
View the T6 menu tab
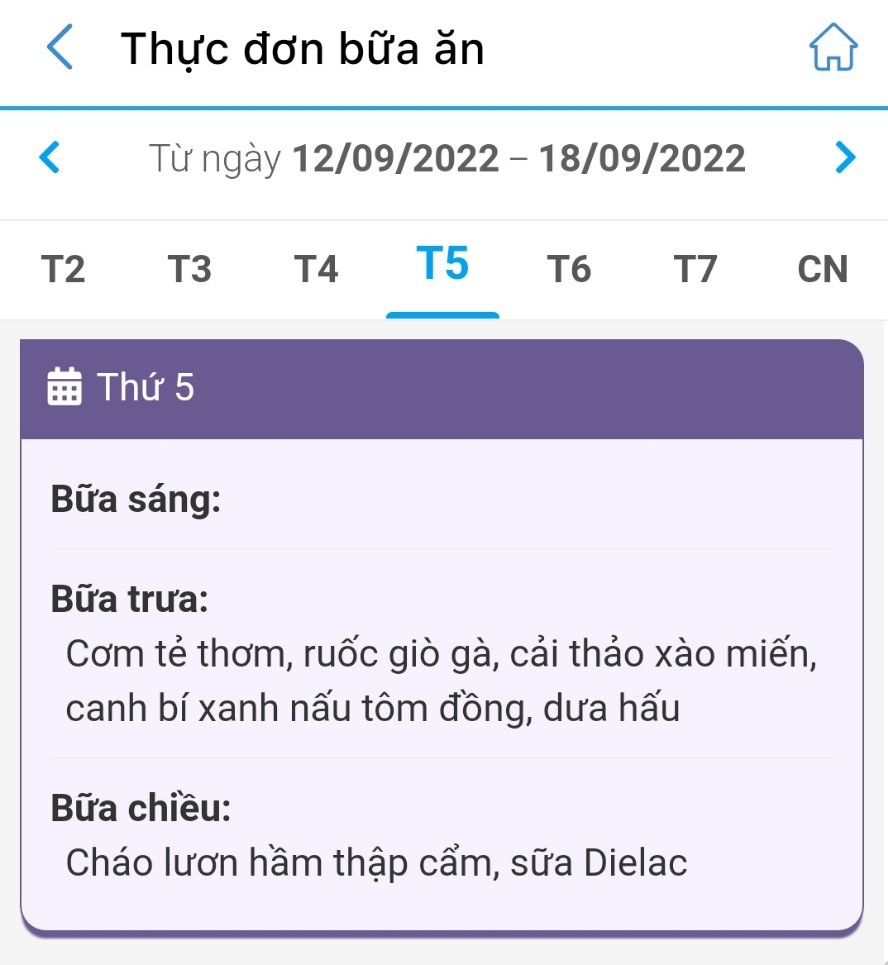click(569, 270)
